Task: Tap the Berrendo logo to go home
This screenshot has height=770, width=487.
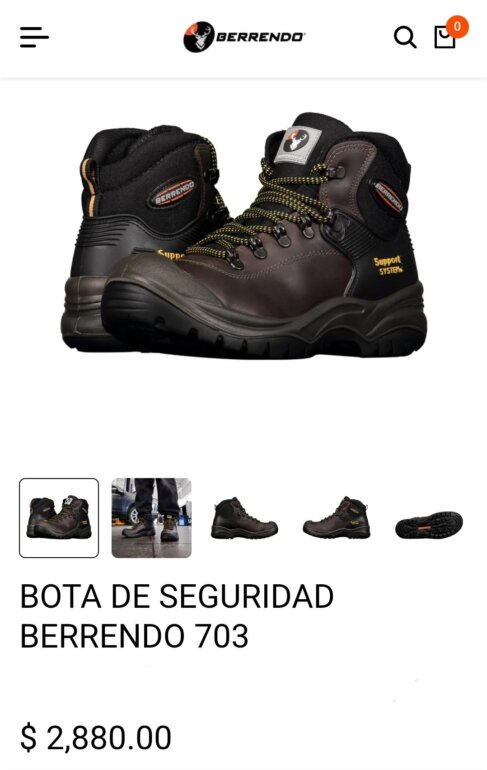Action: (x=244, y=37)
